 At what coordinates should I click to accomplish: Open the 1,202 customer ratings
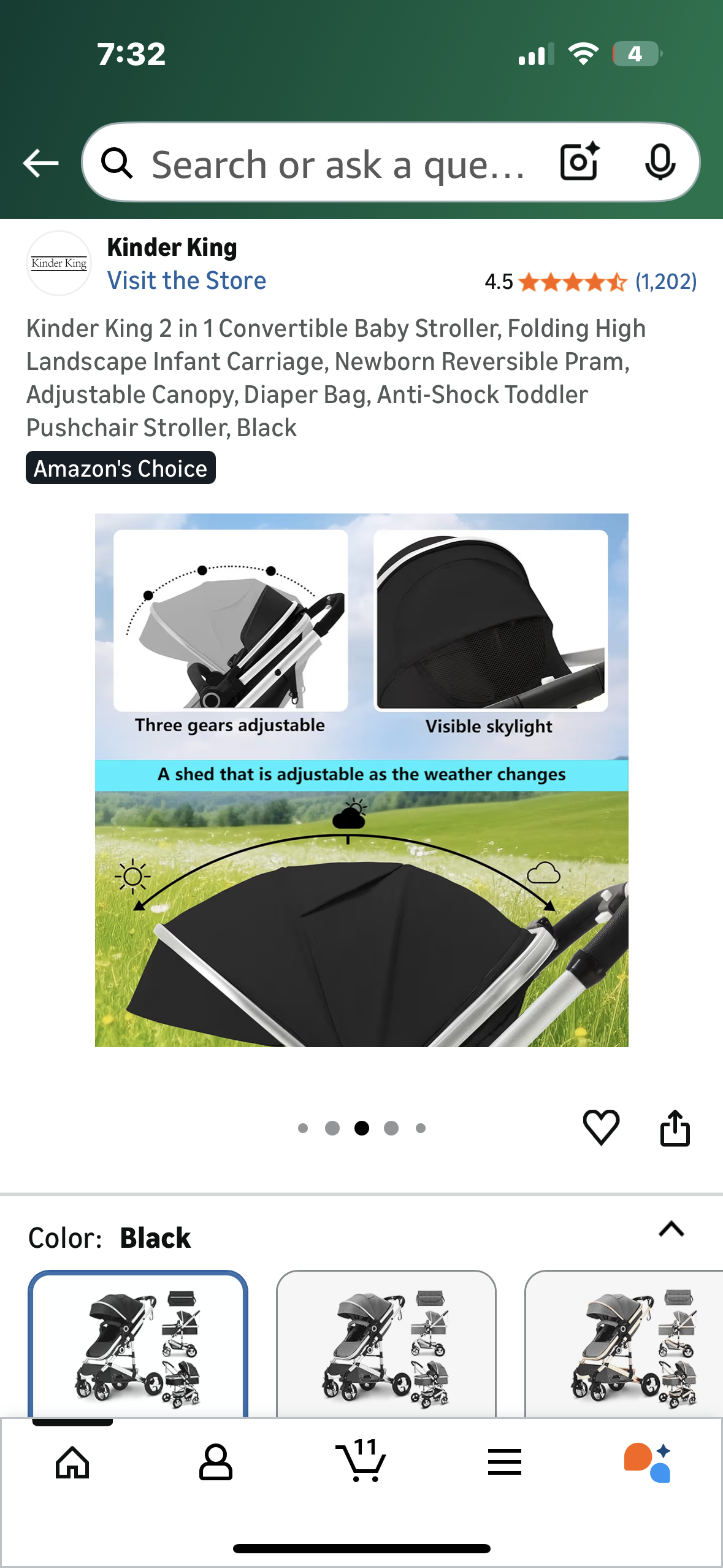(x=665, y=282)
